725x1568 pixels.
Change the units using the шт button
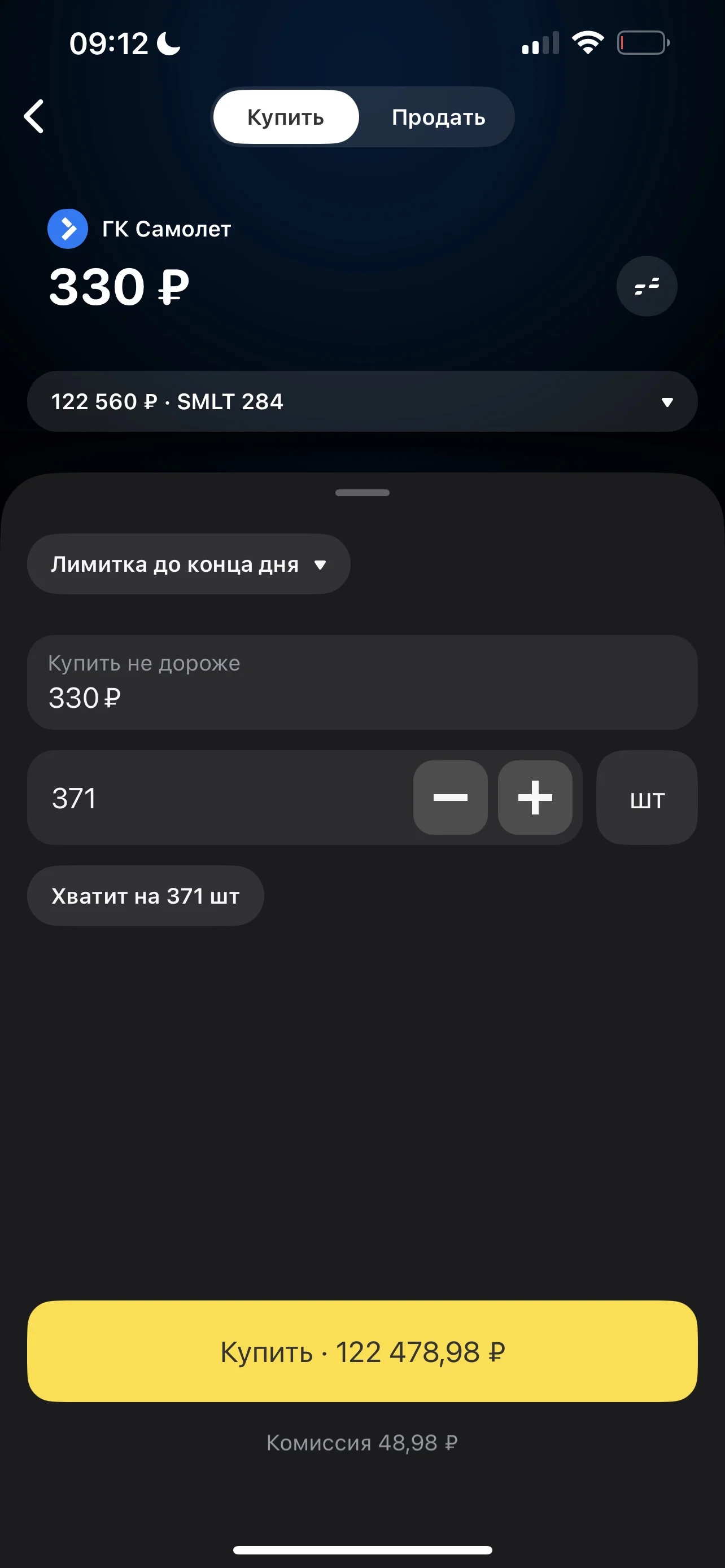tap(647, 798)
